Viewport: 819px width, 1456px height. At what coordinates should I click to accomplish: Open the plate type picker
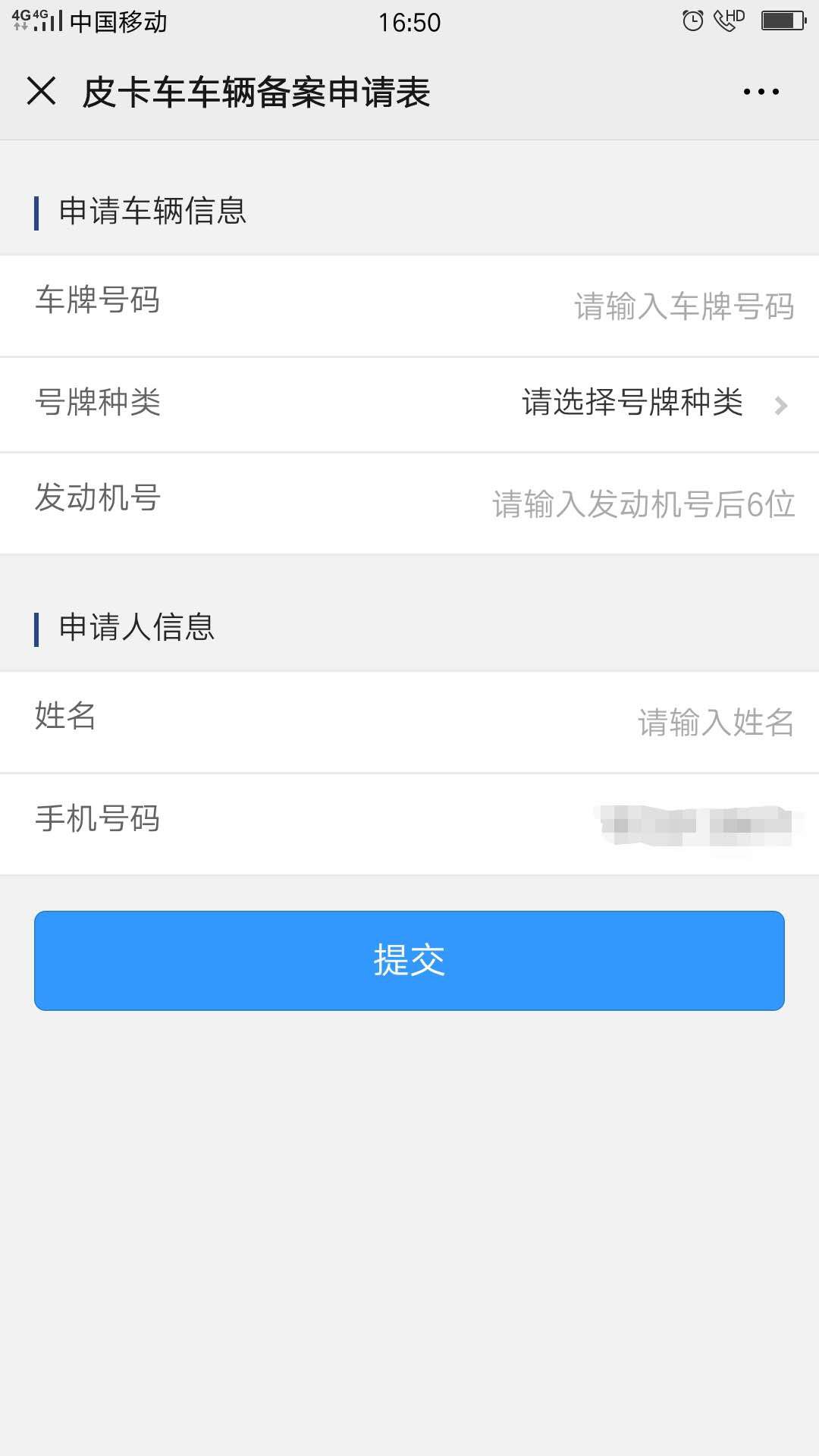pyautogui.click(x=652, y=403)
